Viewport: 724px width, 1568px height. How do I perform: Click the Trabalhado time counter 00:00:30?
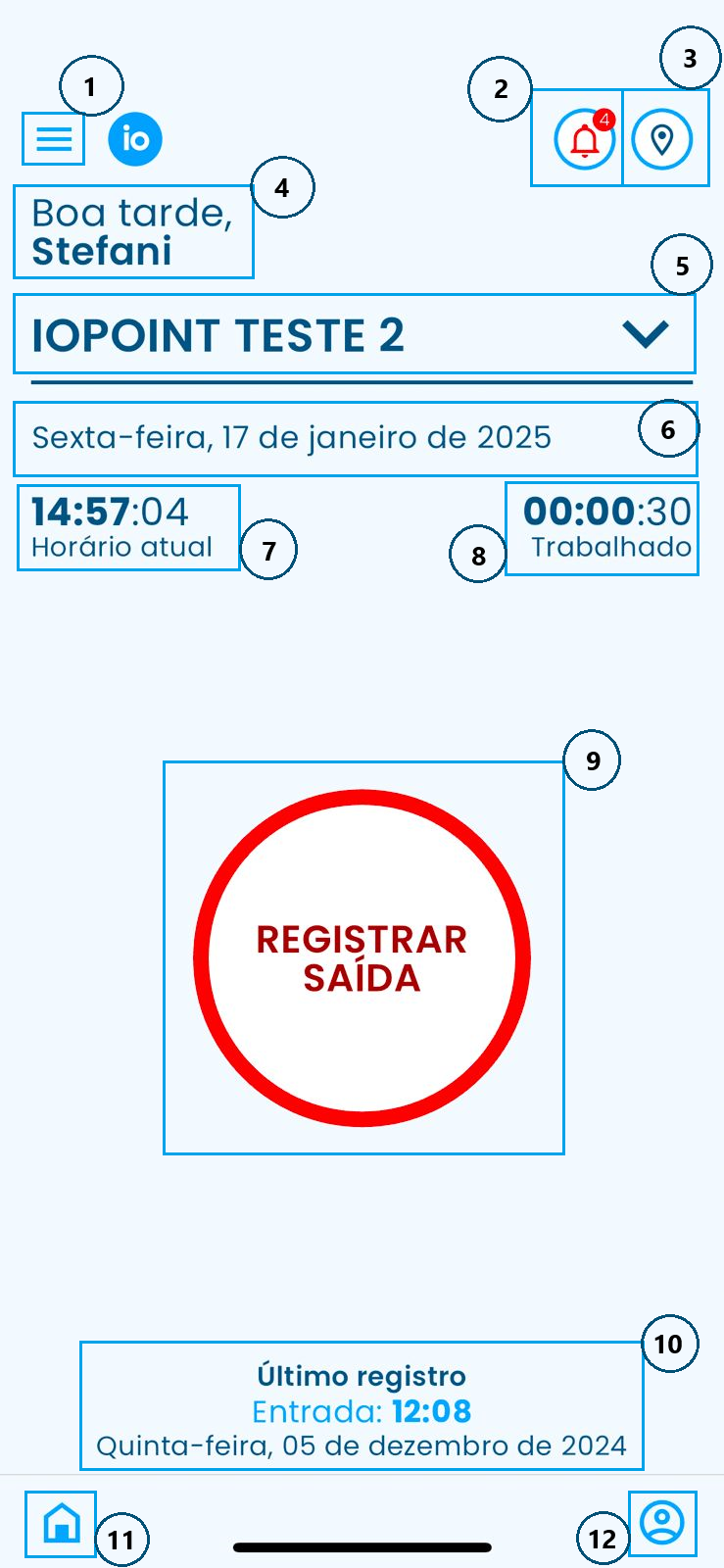pyautogui.click(x=602, y=527)
